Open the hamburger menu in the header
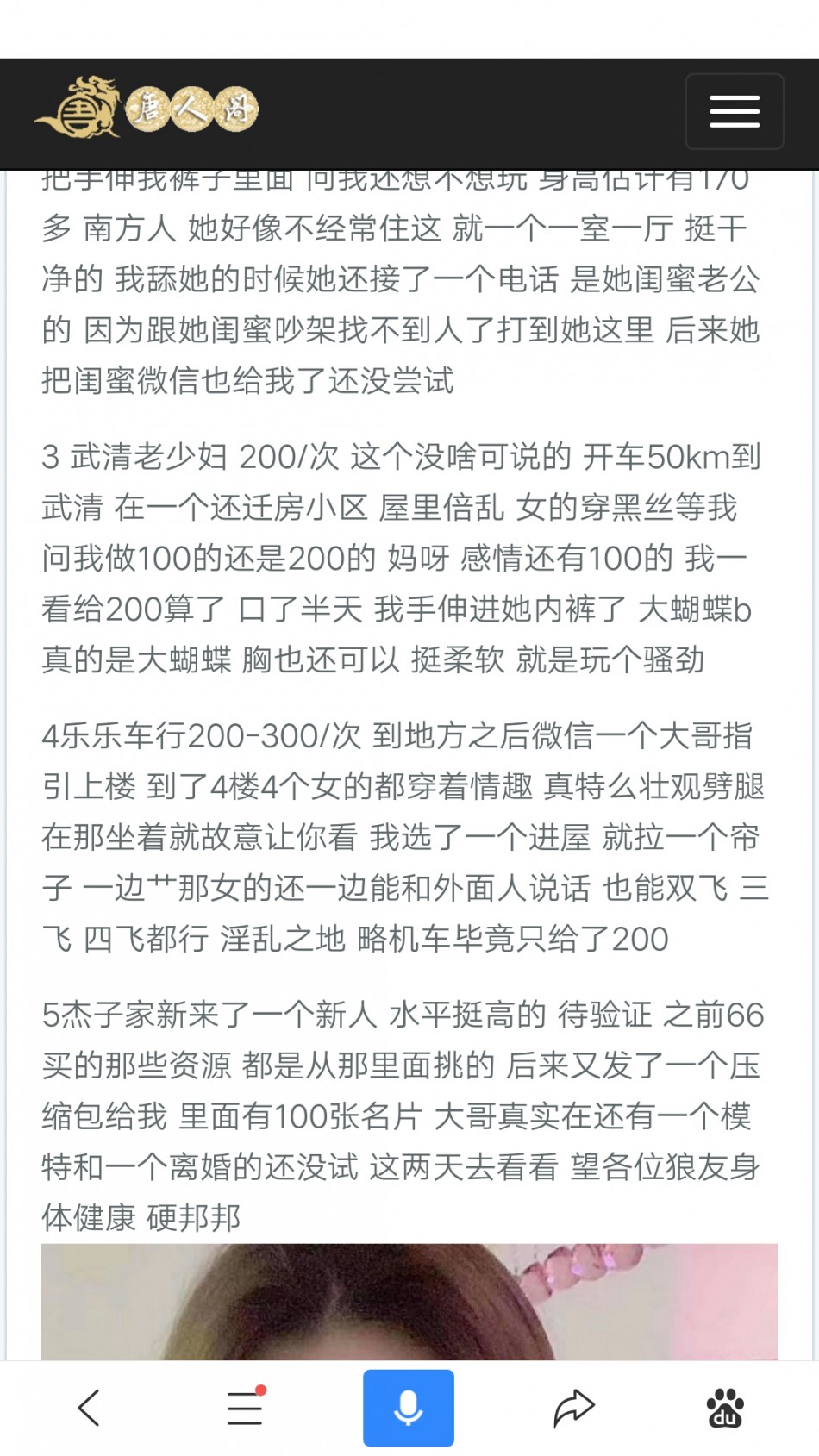Viewport: 819px width, 1456px height. click(x=734, y=112)
